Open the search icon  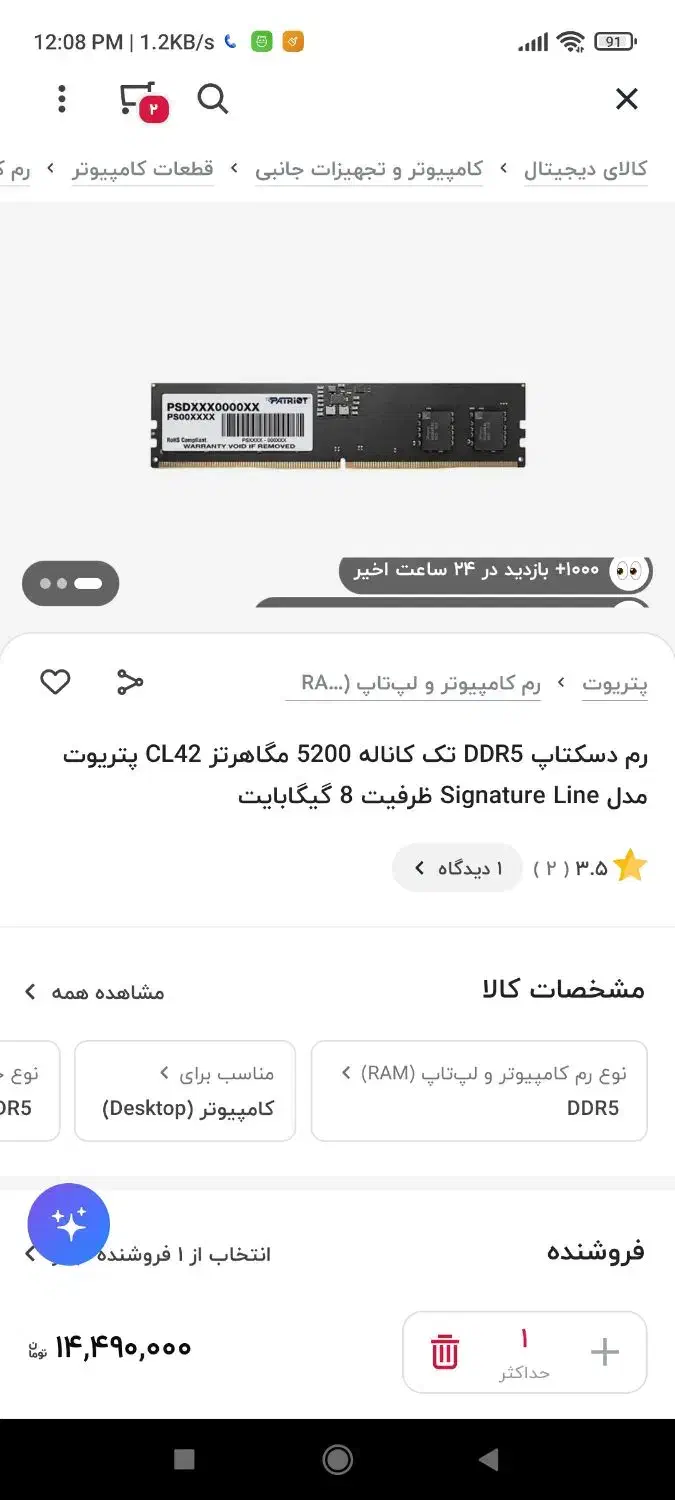pos(212,99)
